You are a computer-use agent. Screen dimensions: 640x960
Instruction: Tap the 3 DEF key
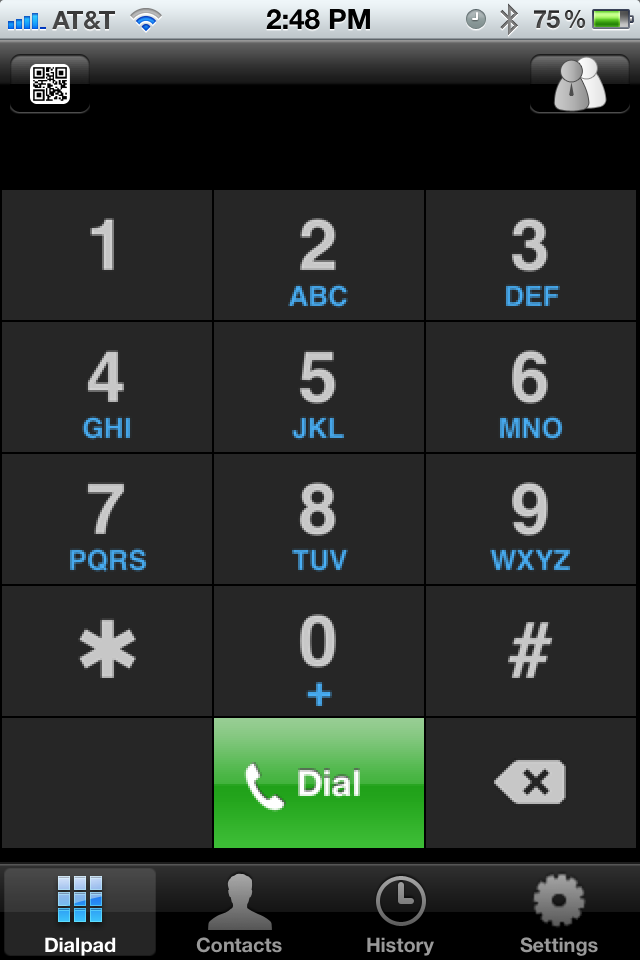pos(532,256)
